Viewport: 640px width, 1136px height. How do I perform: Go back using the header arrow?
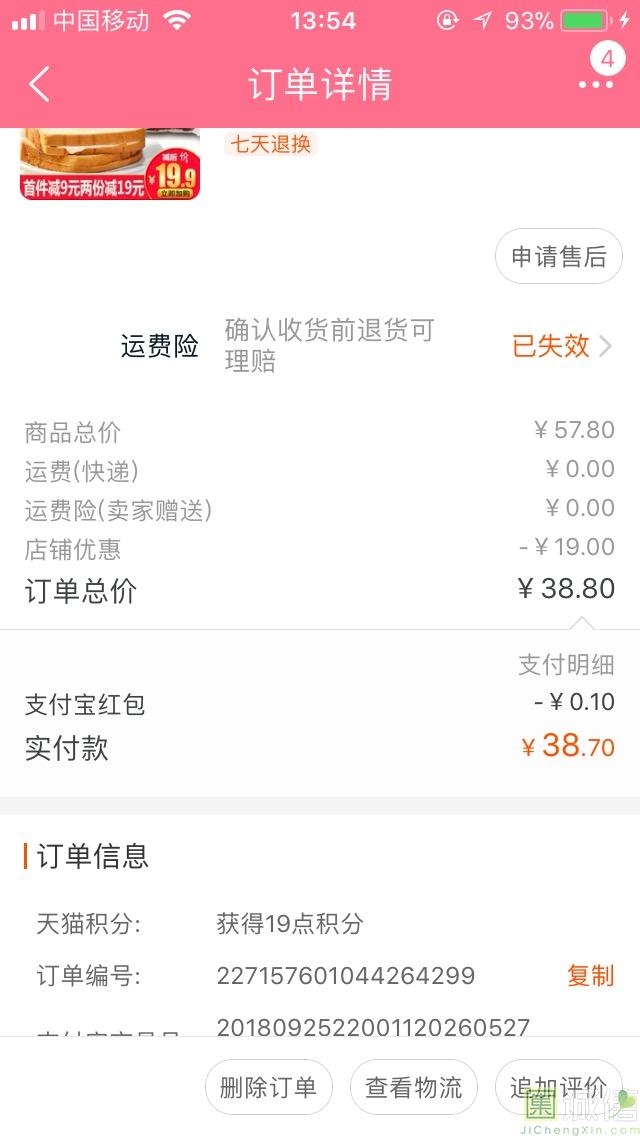coord(39,84)
